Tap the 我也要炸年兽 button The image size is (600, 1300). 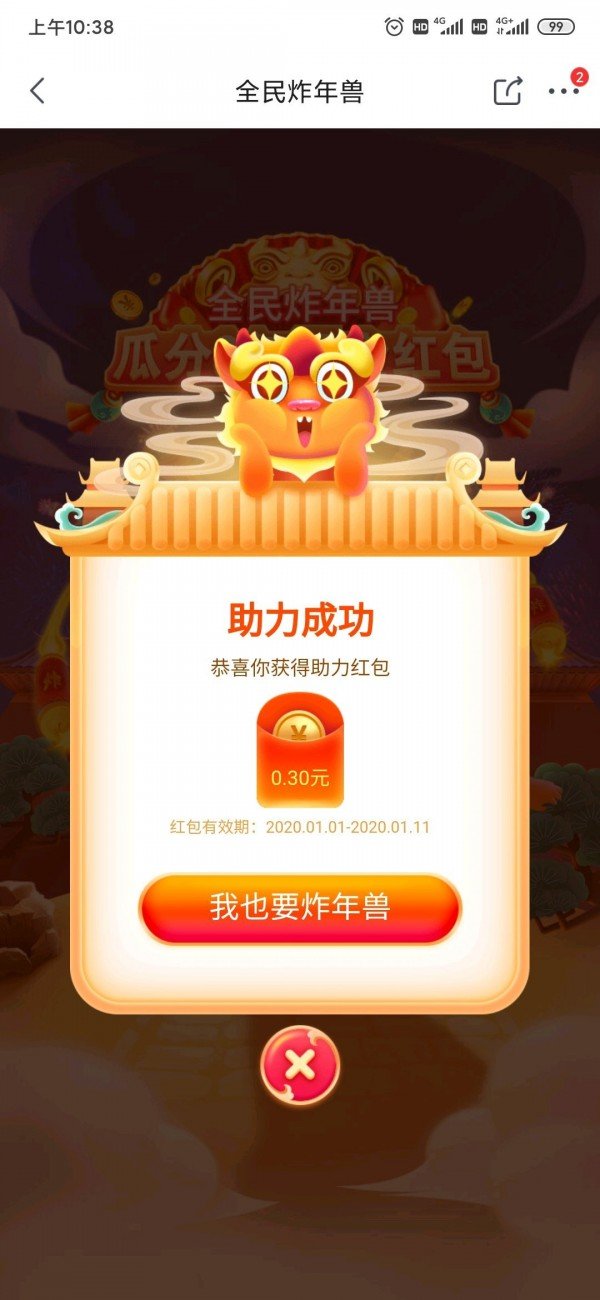pos(300,908)
